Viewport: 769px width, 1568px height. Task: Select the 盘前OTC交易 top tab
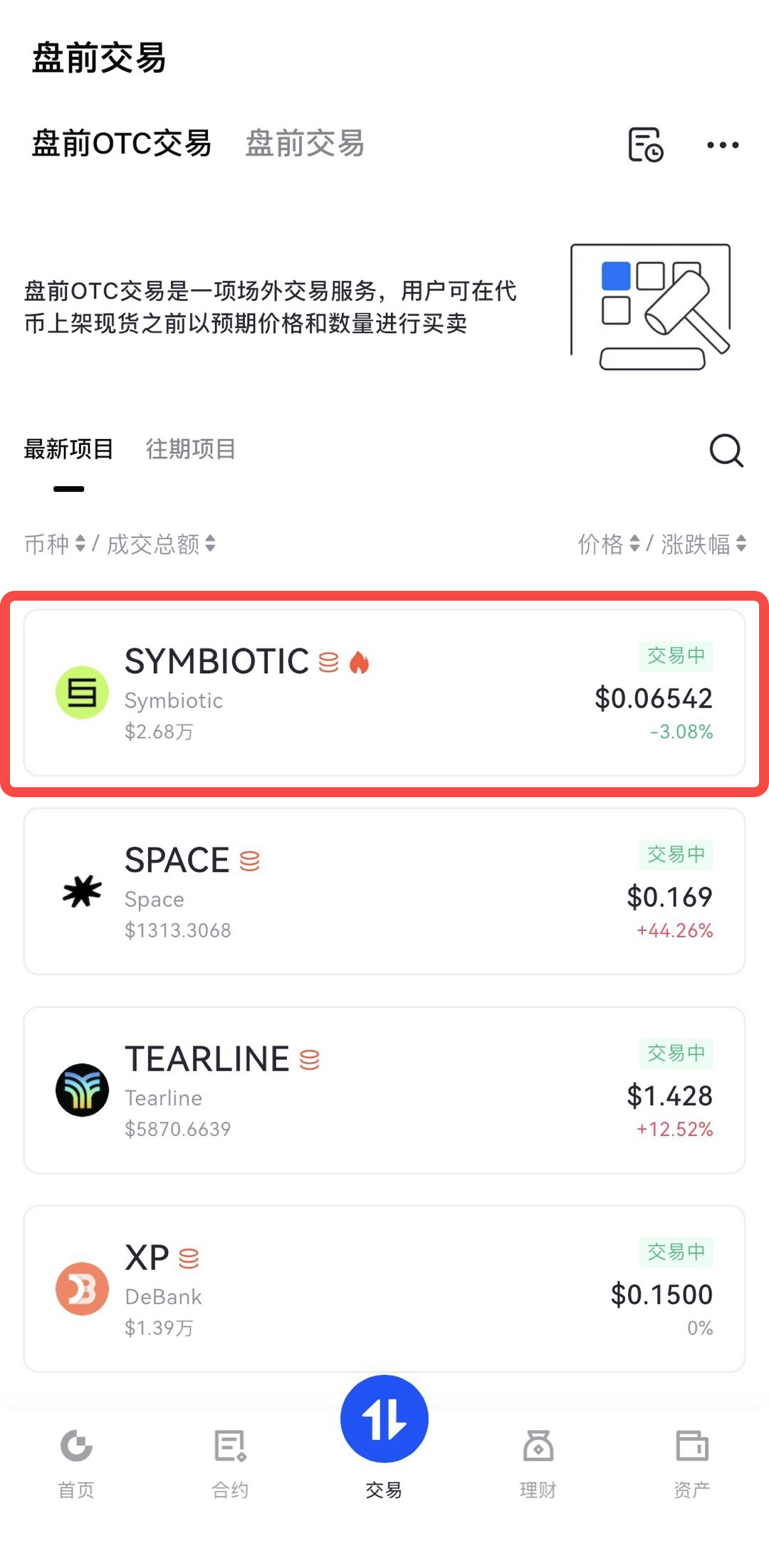click(x=121, y=144)
